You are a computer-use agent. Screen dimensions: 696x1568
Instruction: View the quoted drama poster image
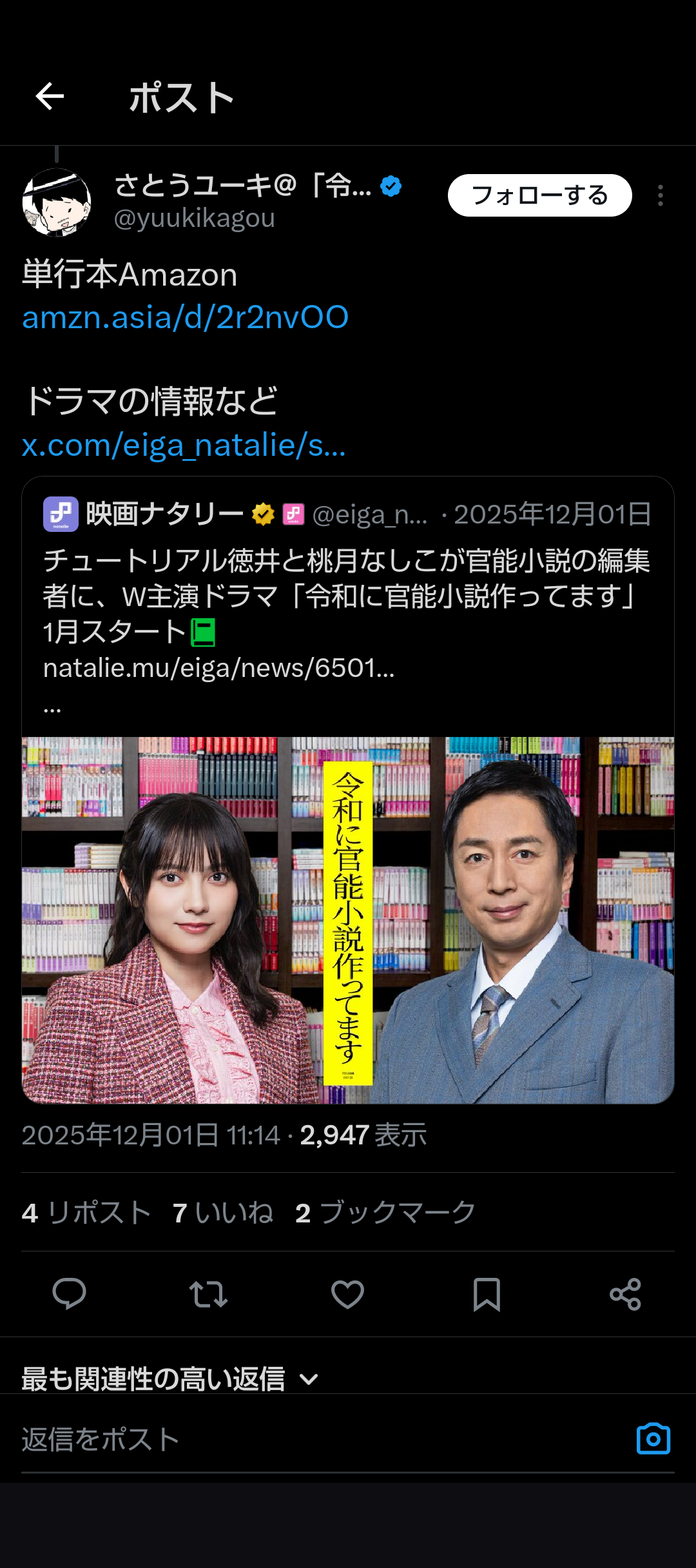348,920
